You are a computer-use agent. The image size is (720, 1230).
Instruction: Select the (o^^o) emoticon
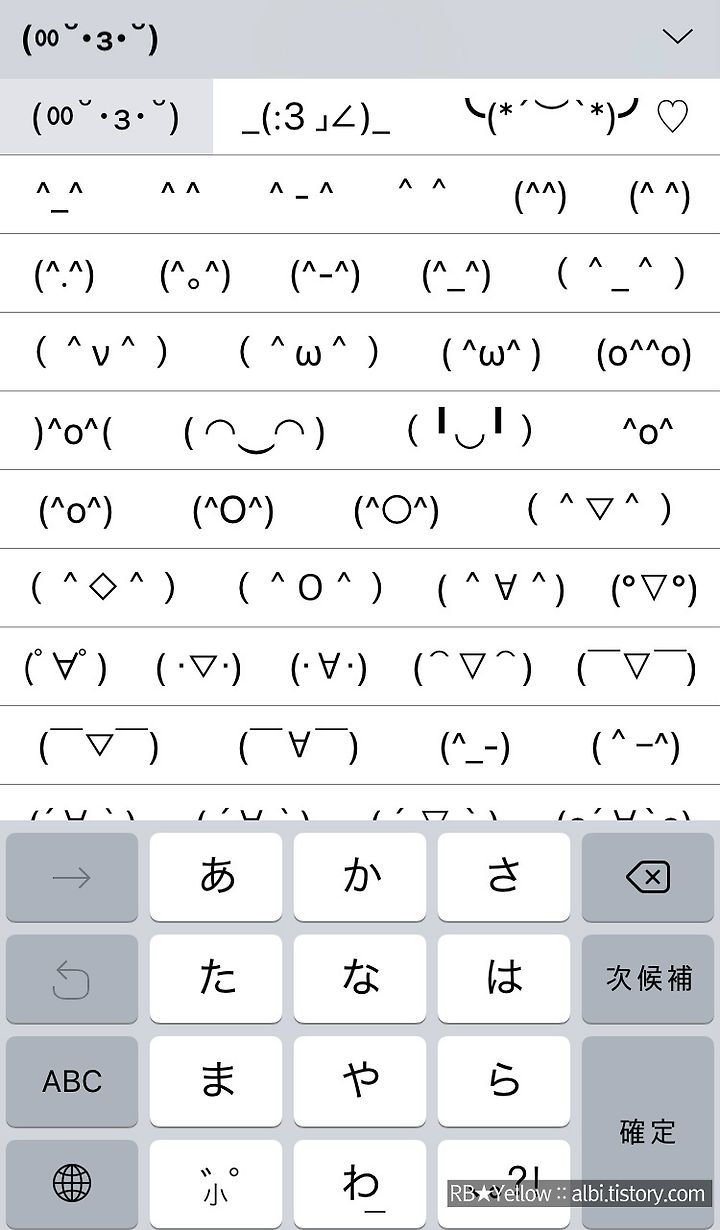pos(644,353)
